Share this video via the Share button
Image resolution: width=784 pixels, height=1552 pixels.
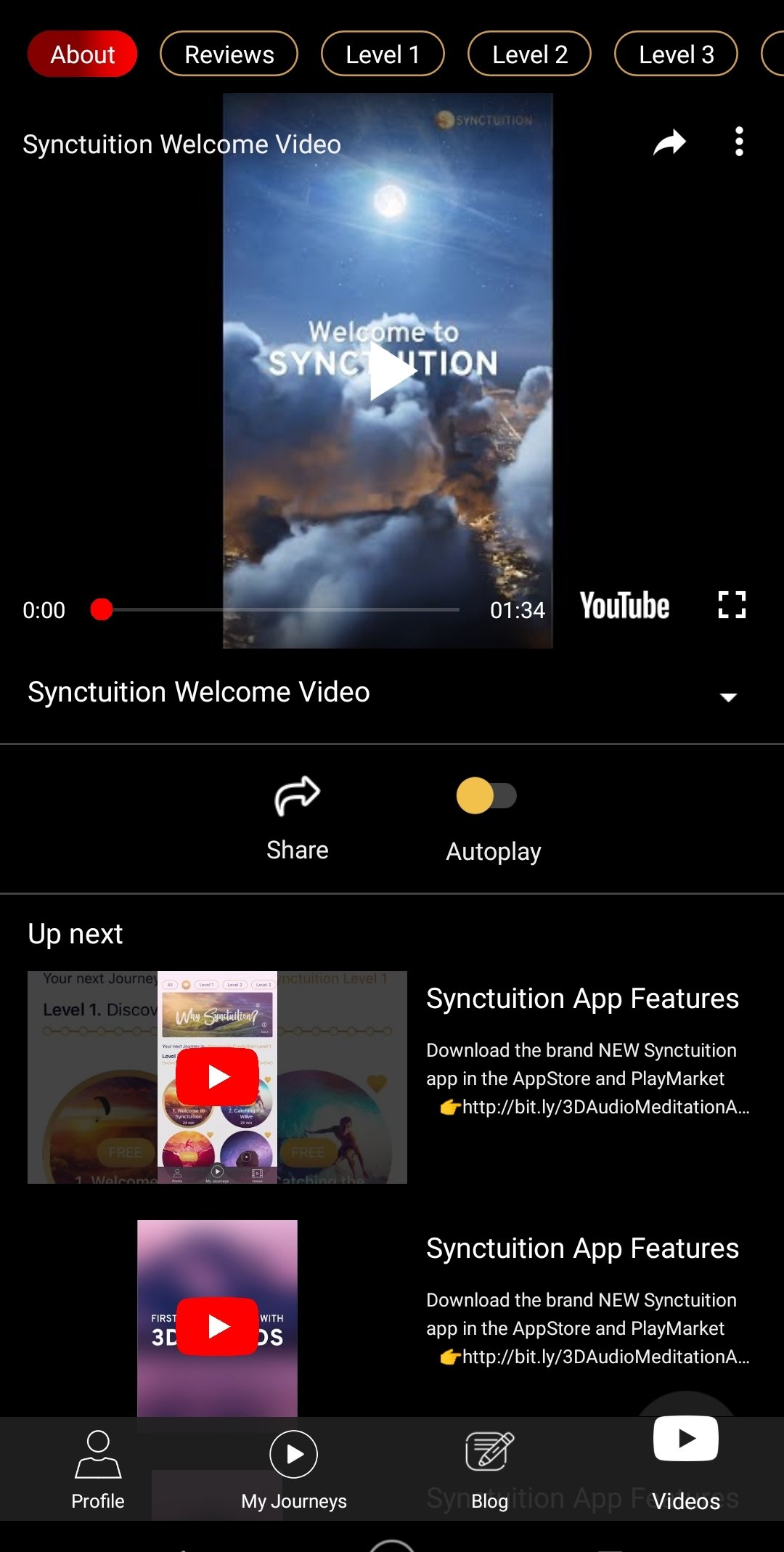297,817
